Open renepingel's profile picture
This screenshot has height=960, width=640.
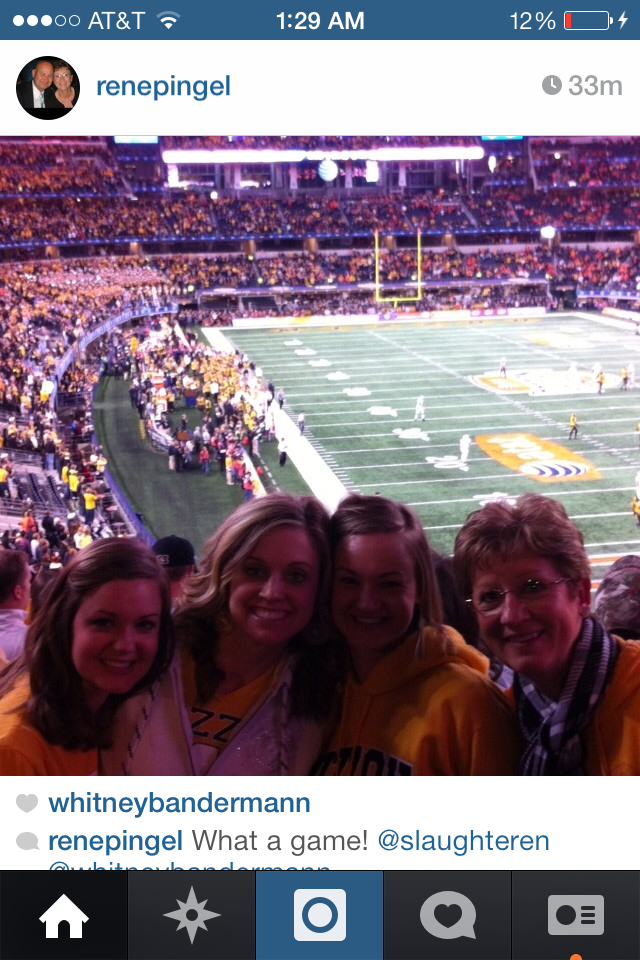point(48,88)
